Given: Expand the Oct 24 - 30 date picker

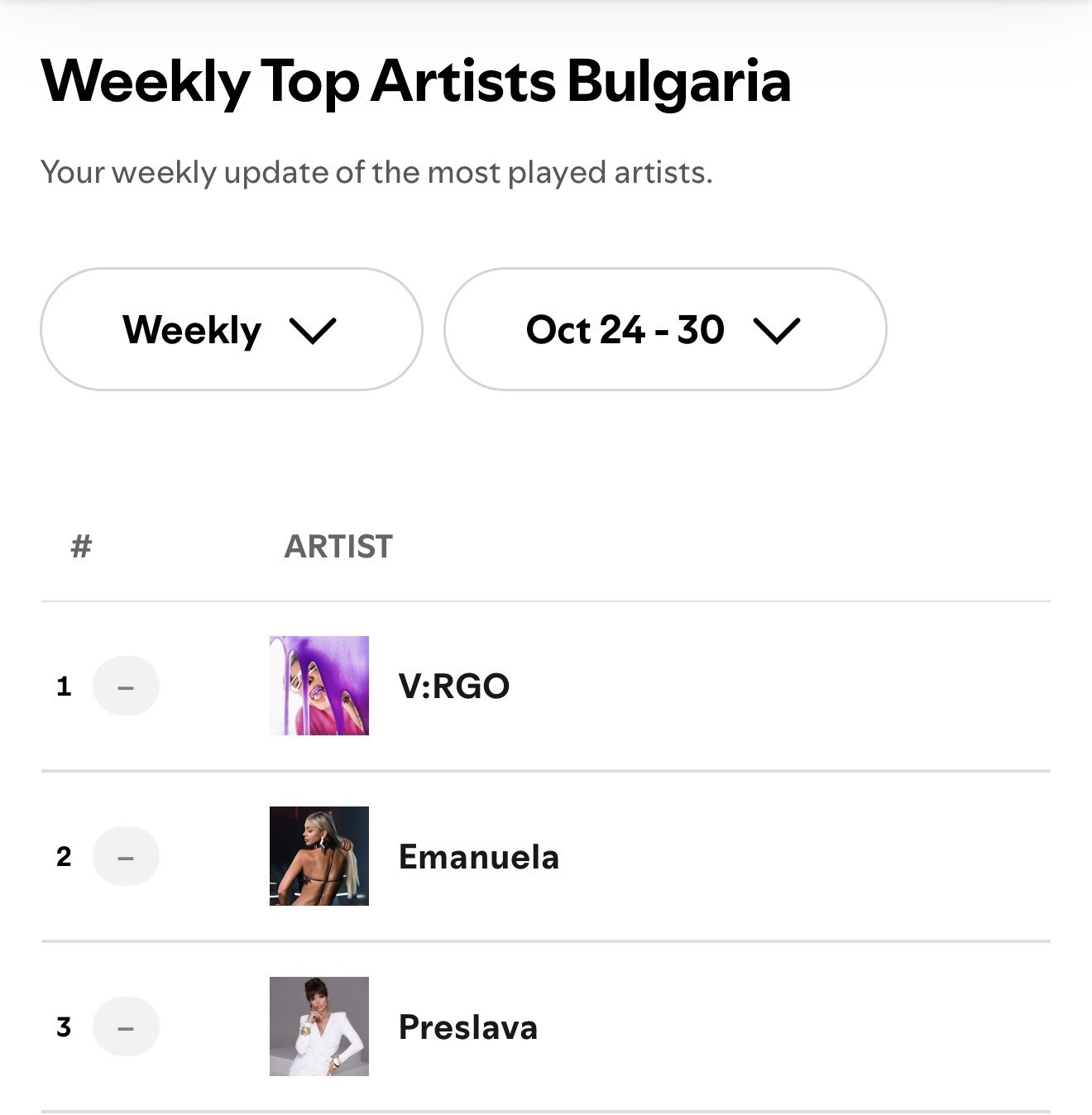Looking at the screenshot, I should point(664,329).
